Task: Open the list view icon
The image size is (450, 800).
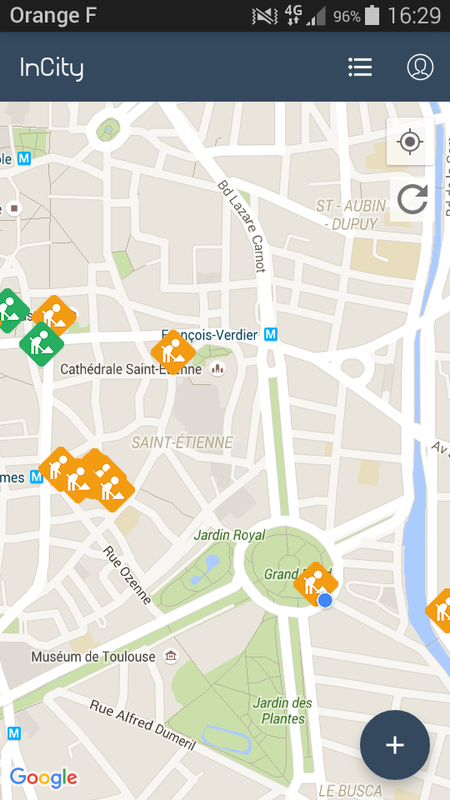Action: (360, 67)
